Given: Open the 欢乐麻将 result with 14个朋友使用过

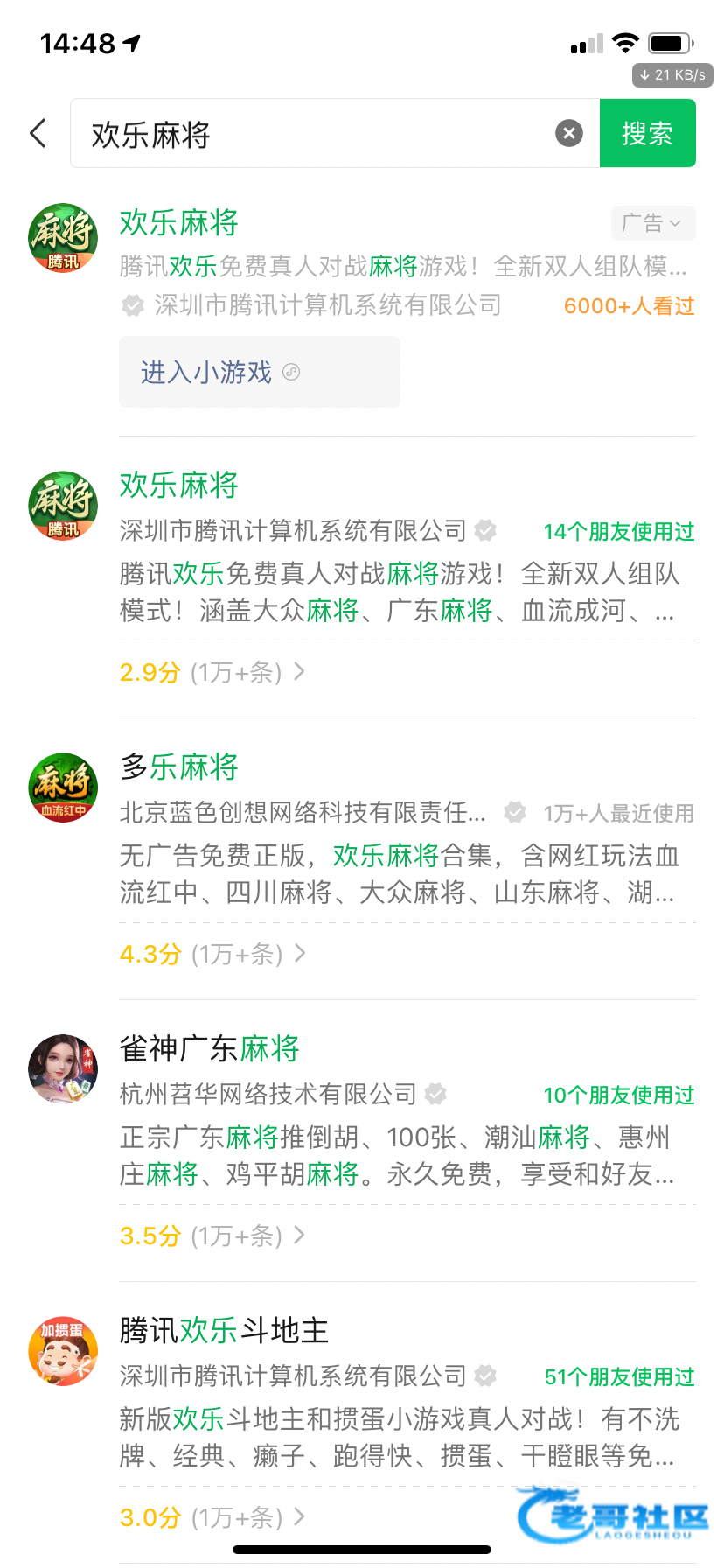Looking at the screenshot, I should (179, 485).
